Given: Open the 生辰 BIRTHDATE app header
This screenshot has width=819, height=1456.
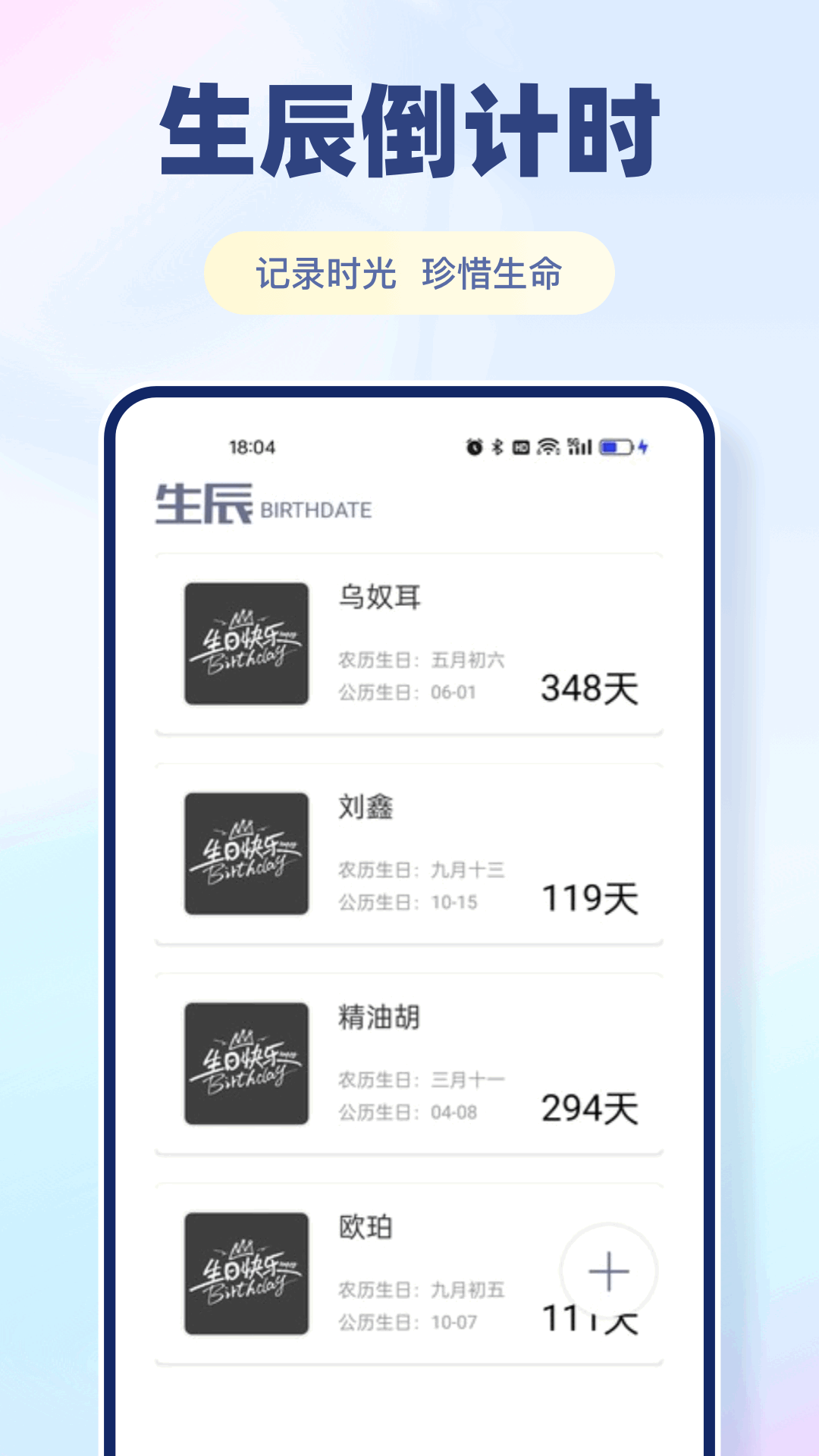Looking at the screenshot, I should tap(262, 505).
